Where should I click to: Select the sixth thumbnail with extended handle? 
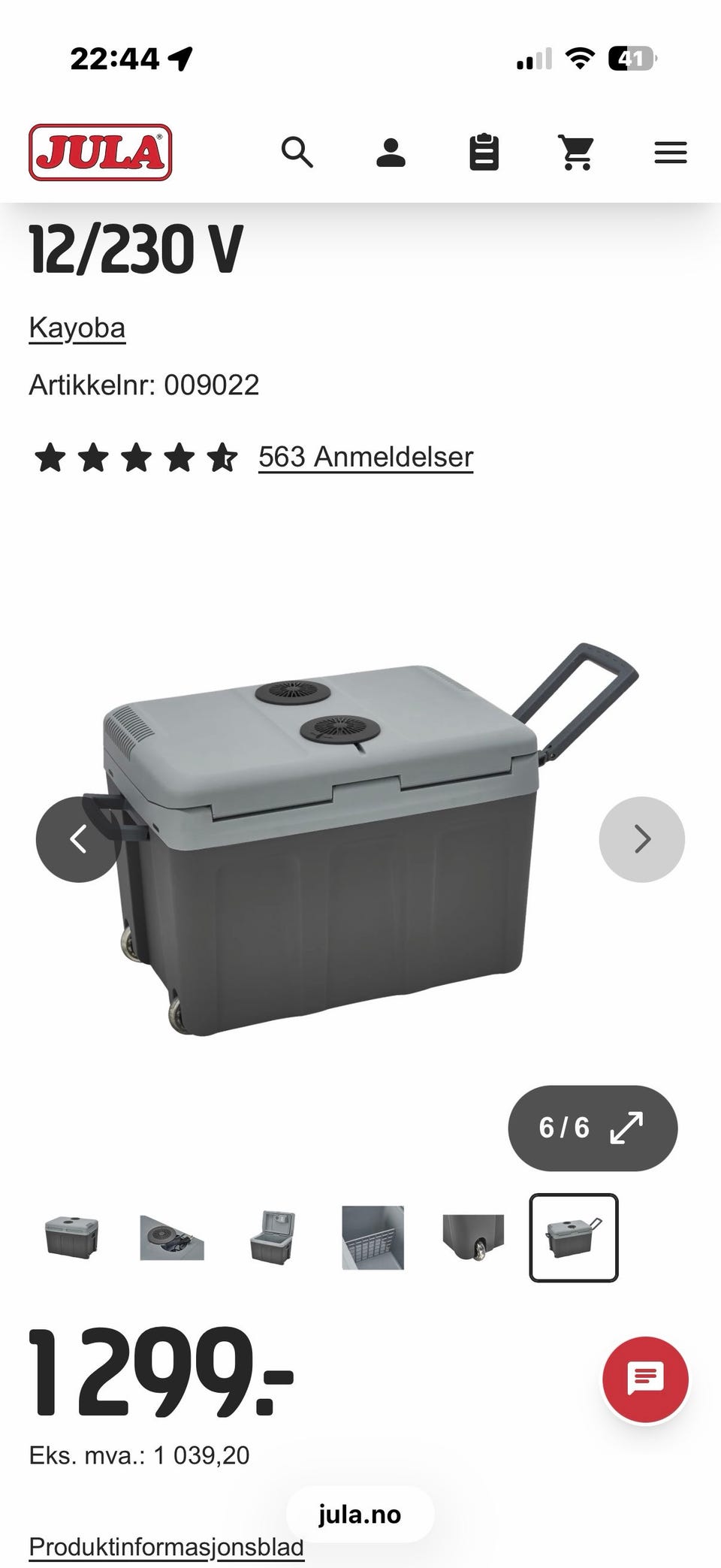point(574,1237)
